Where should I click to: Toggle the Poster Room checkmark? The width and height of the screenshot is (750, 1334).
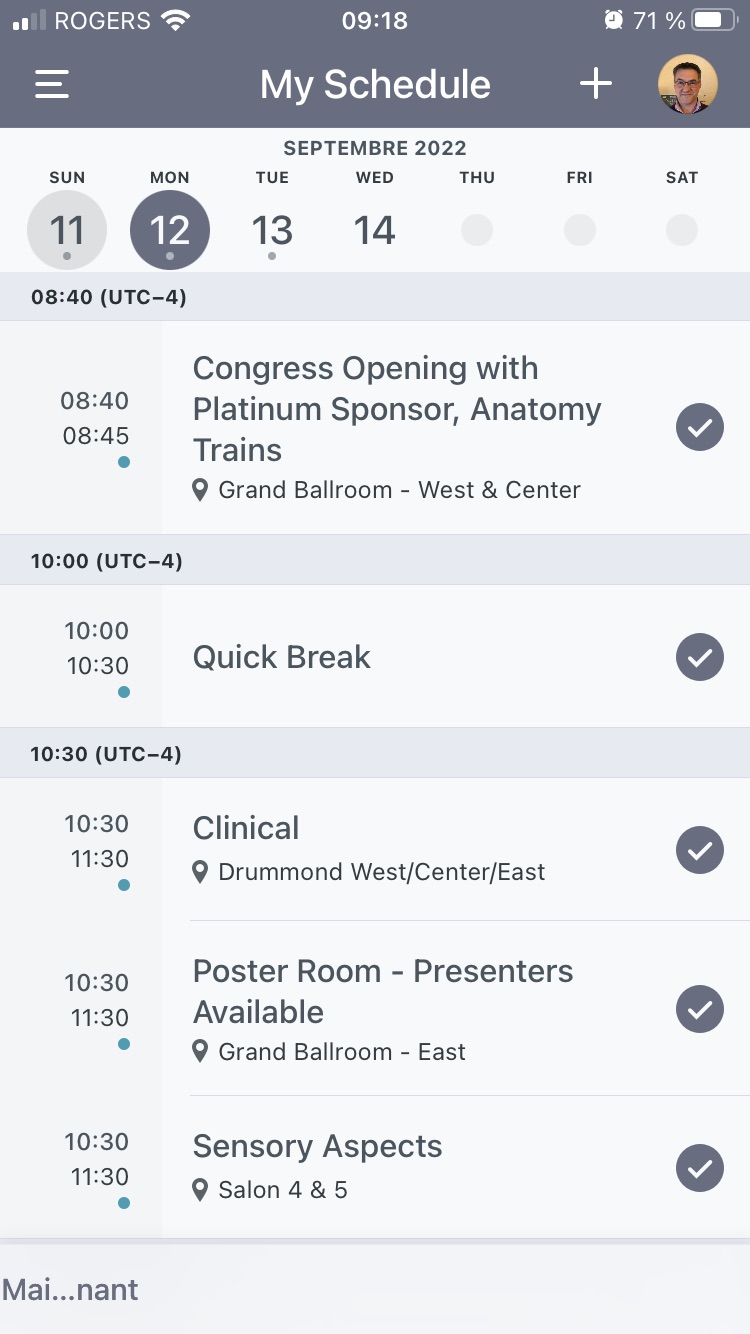700,1009
